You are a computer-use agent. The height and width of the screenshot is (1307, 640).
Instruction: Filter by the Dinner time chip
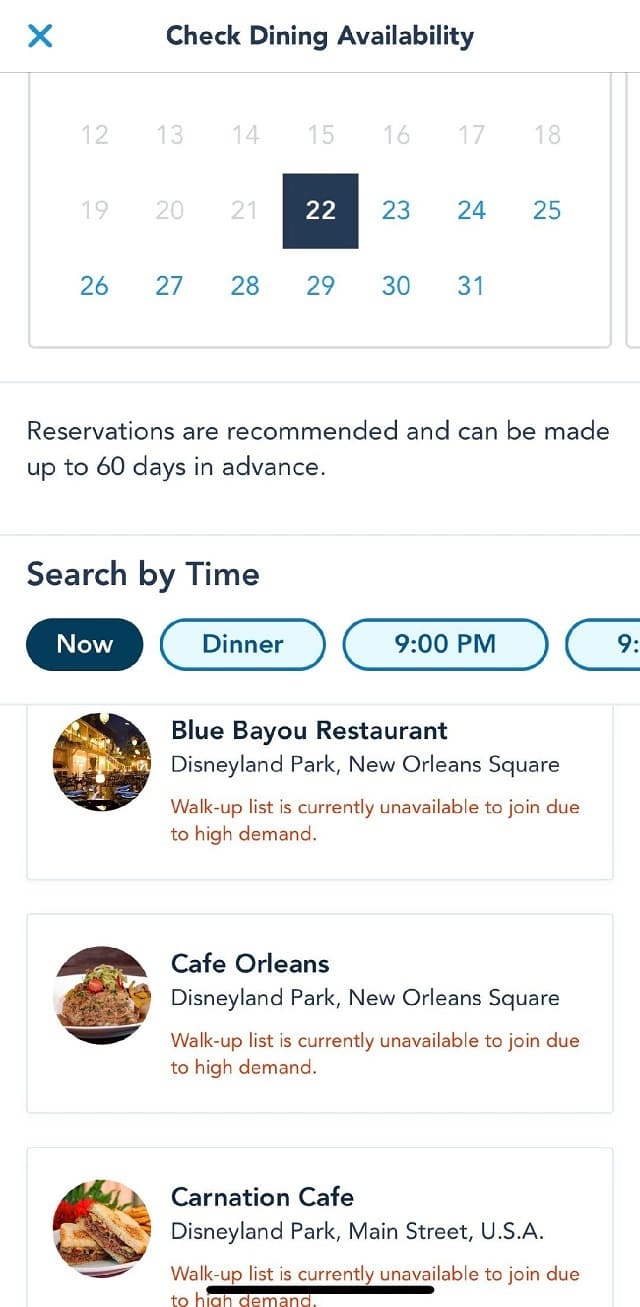click(243, 644)
